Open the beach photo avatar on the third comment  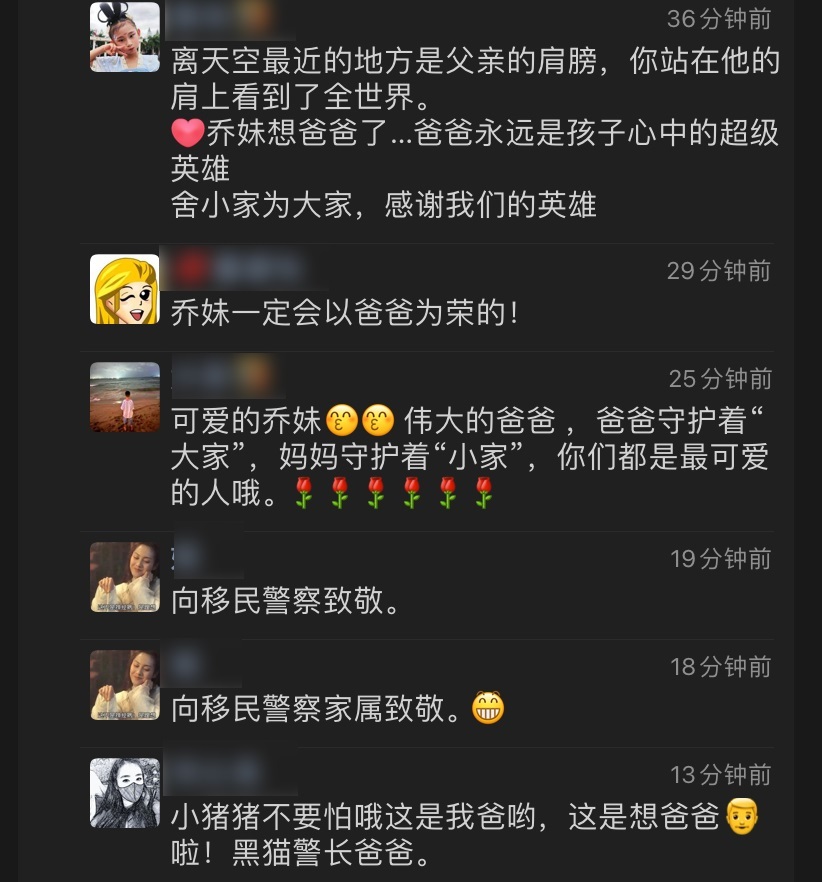[x=124, y=397]
